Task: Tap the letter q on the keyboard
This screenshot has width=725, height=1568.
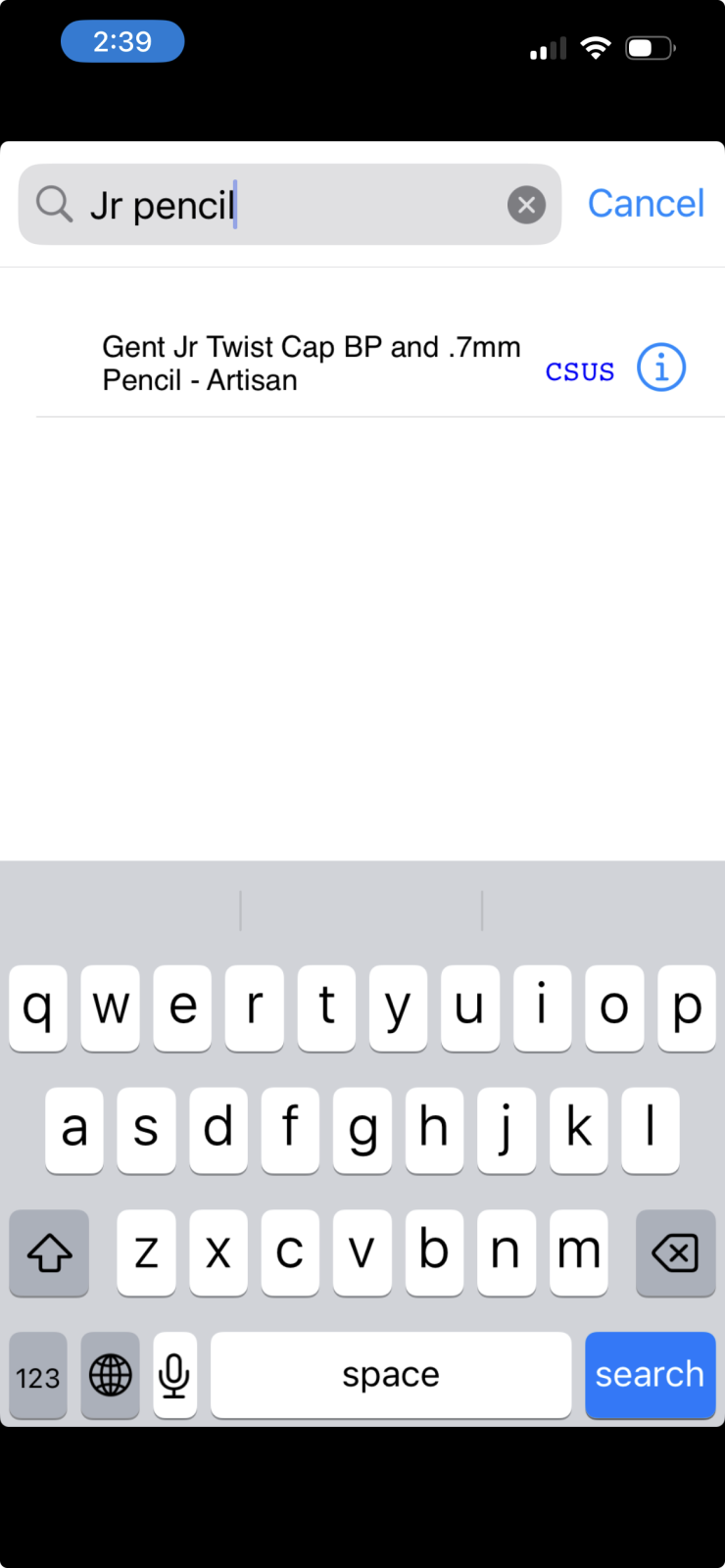Action: pyautogui.click(x=37, y=1007)
